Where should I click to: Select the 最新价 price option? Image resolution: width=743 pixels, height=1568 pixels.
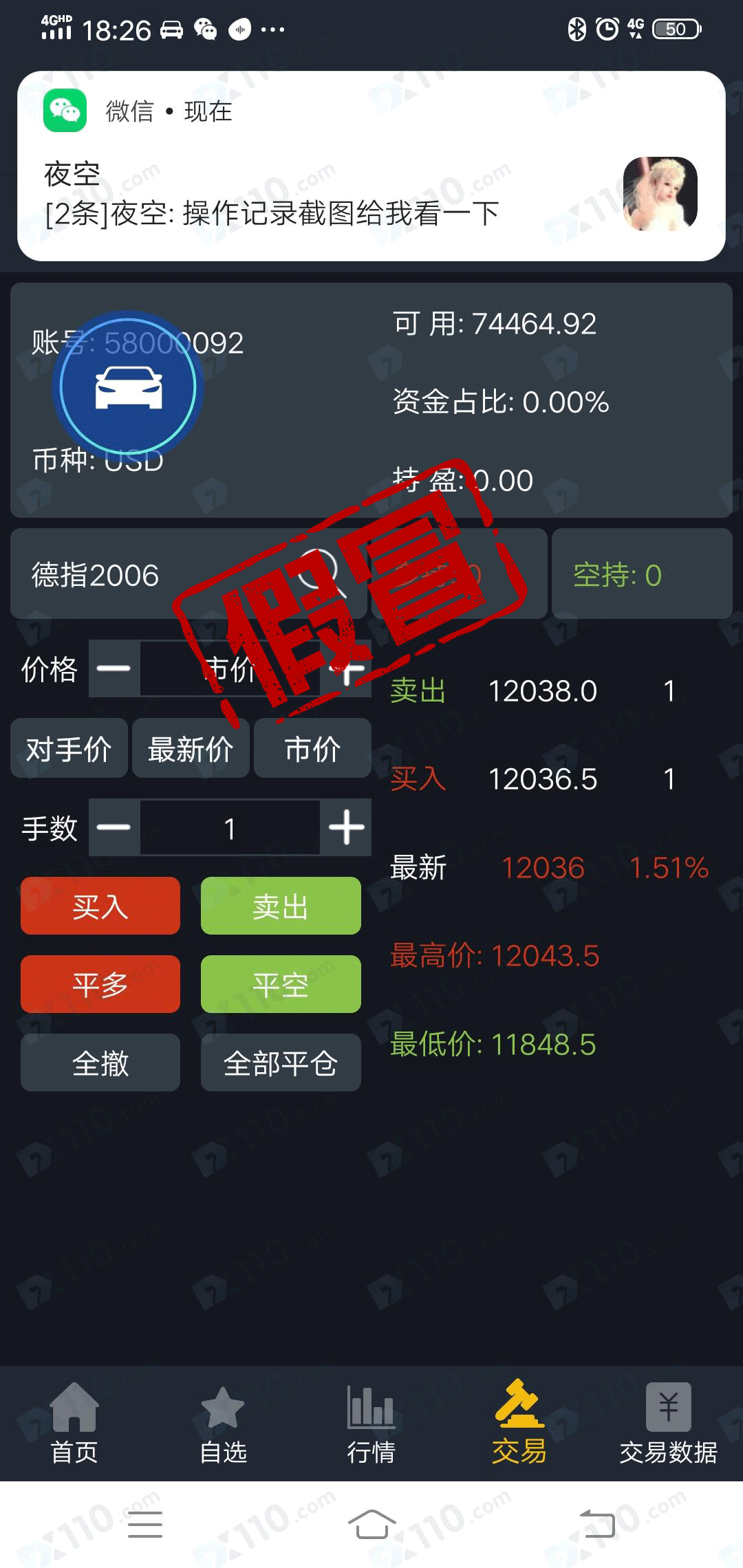191,748
